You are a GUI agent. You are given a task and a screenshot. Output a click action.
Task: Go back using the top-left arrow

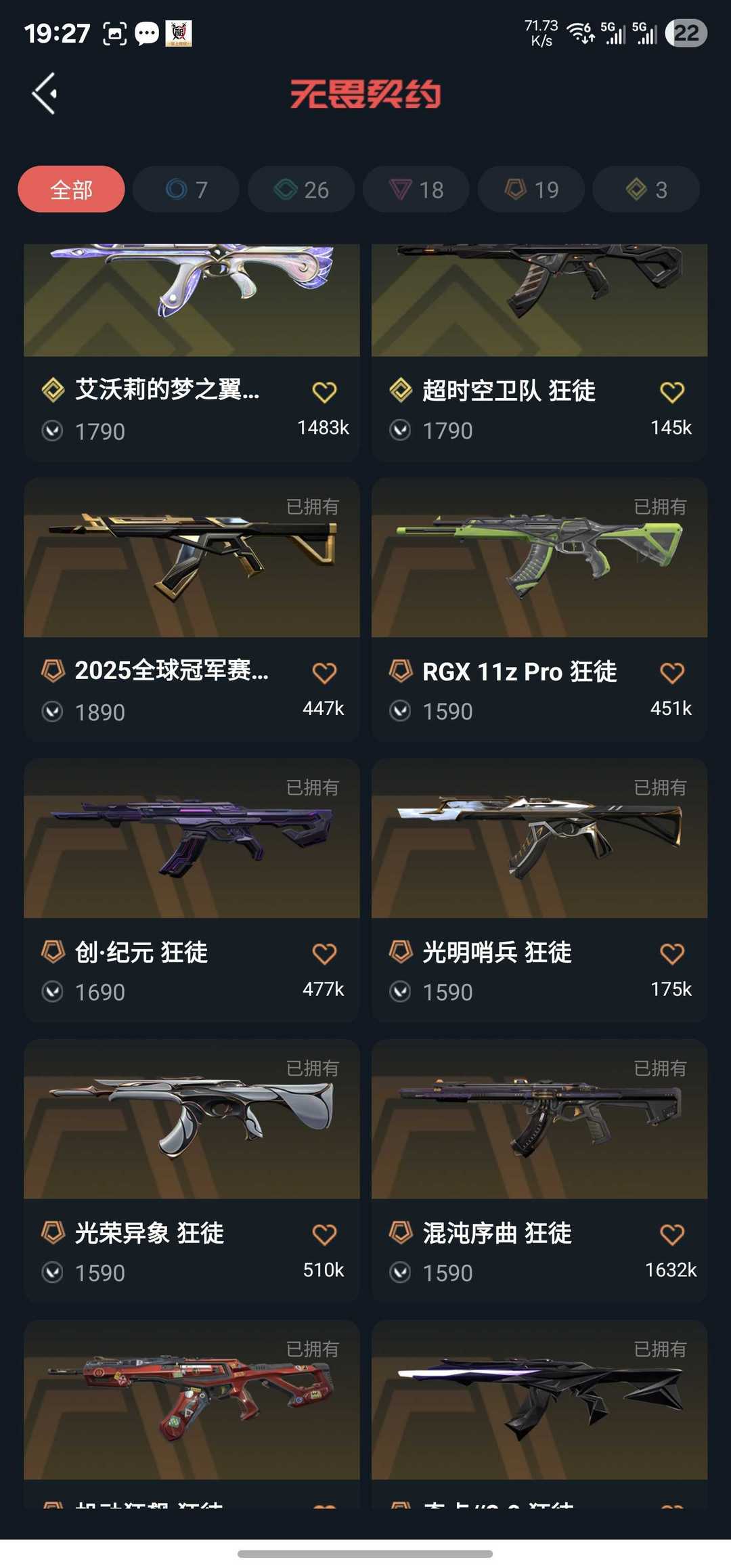point(45,93)
